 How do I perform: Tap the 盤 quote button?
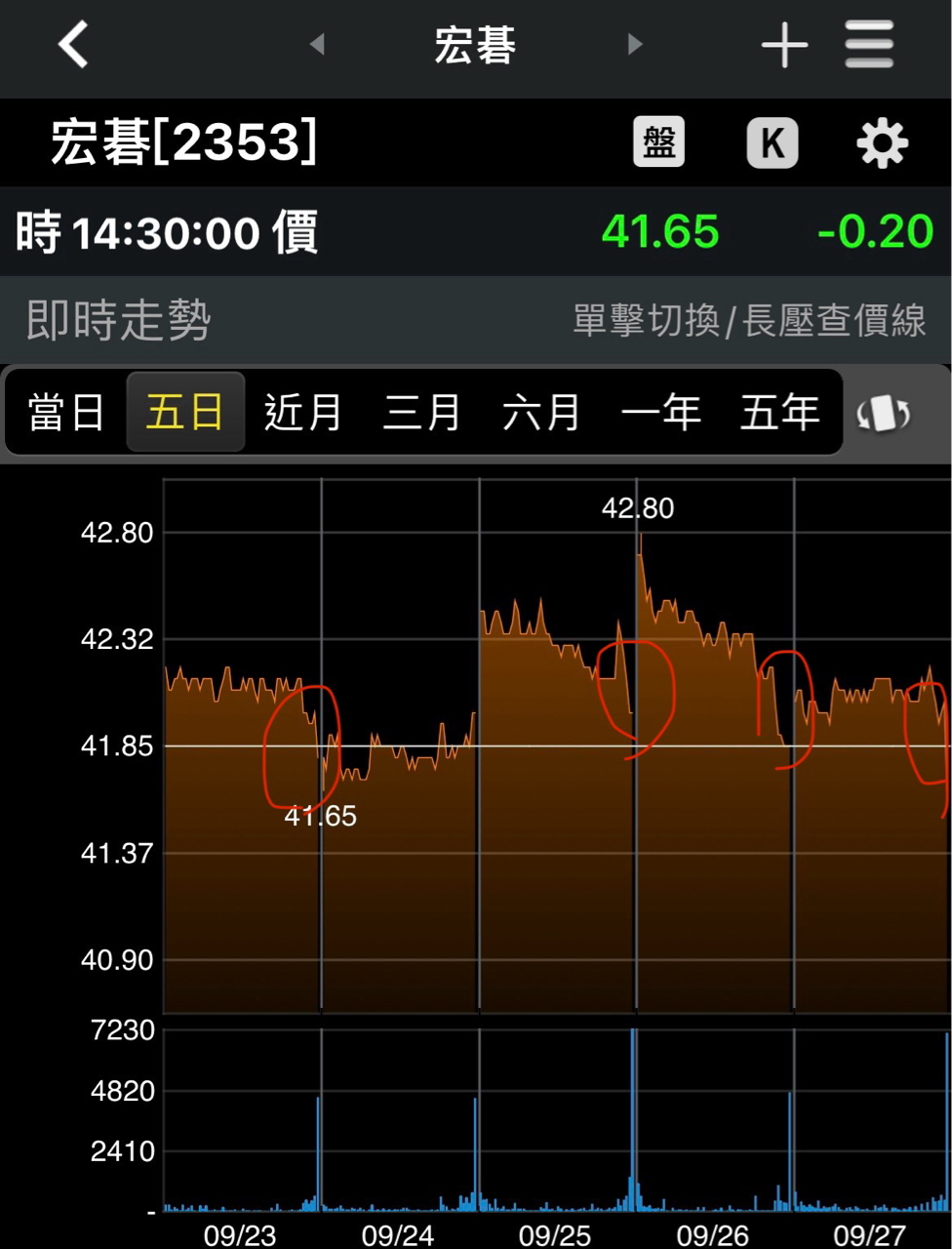tap(659, 142)
